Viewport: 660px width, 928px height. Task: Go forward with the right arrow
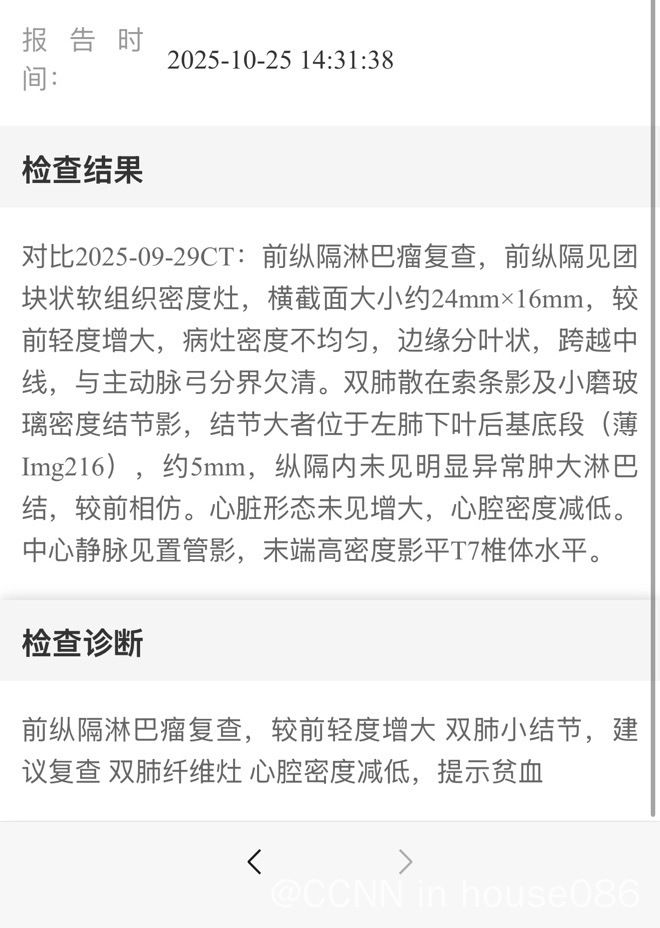(405, 862)
